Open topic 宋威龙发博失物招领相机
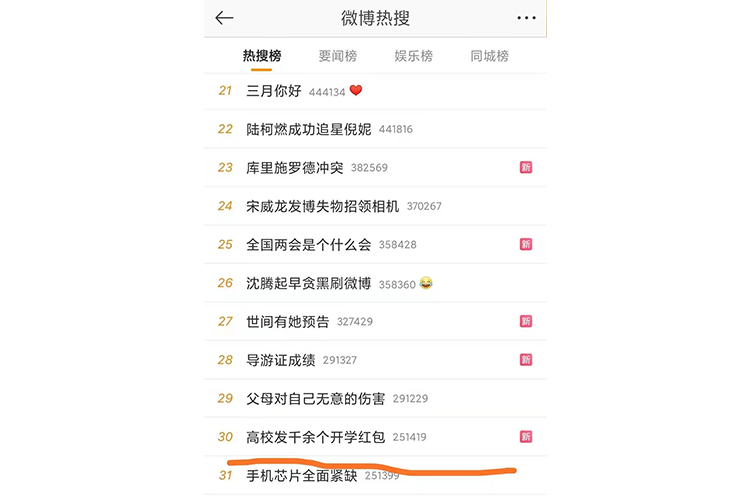 [x=322, y=206]
